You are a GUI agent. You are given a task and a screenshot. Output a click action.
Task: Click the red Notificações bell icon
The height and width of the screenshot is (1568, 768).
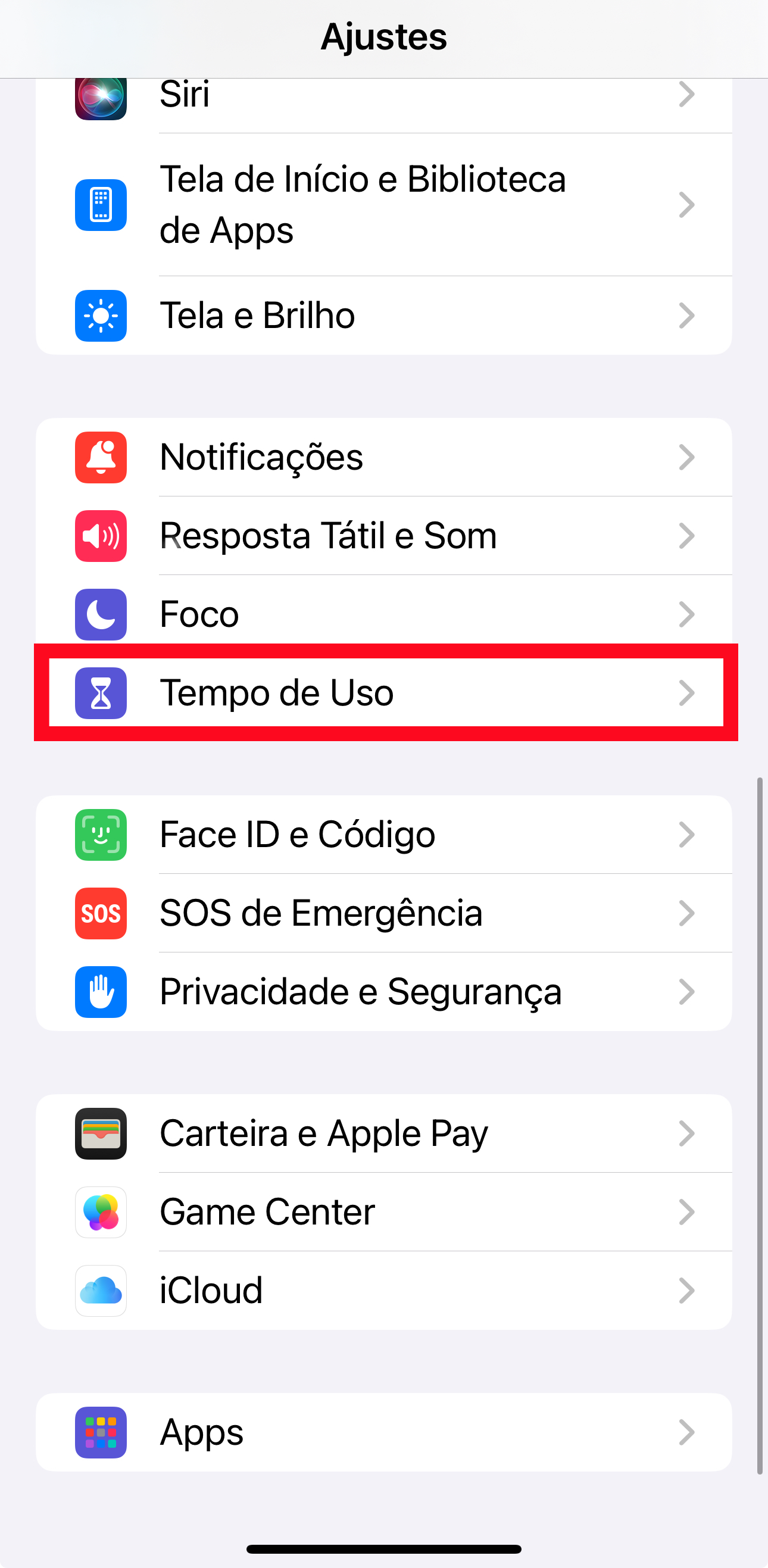coord(101,457)
